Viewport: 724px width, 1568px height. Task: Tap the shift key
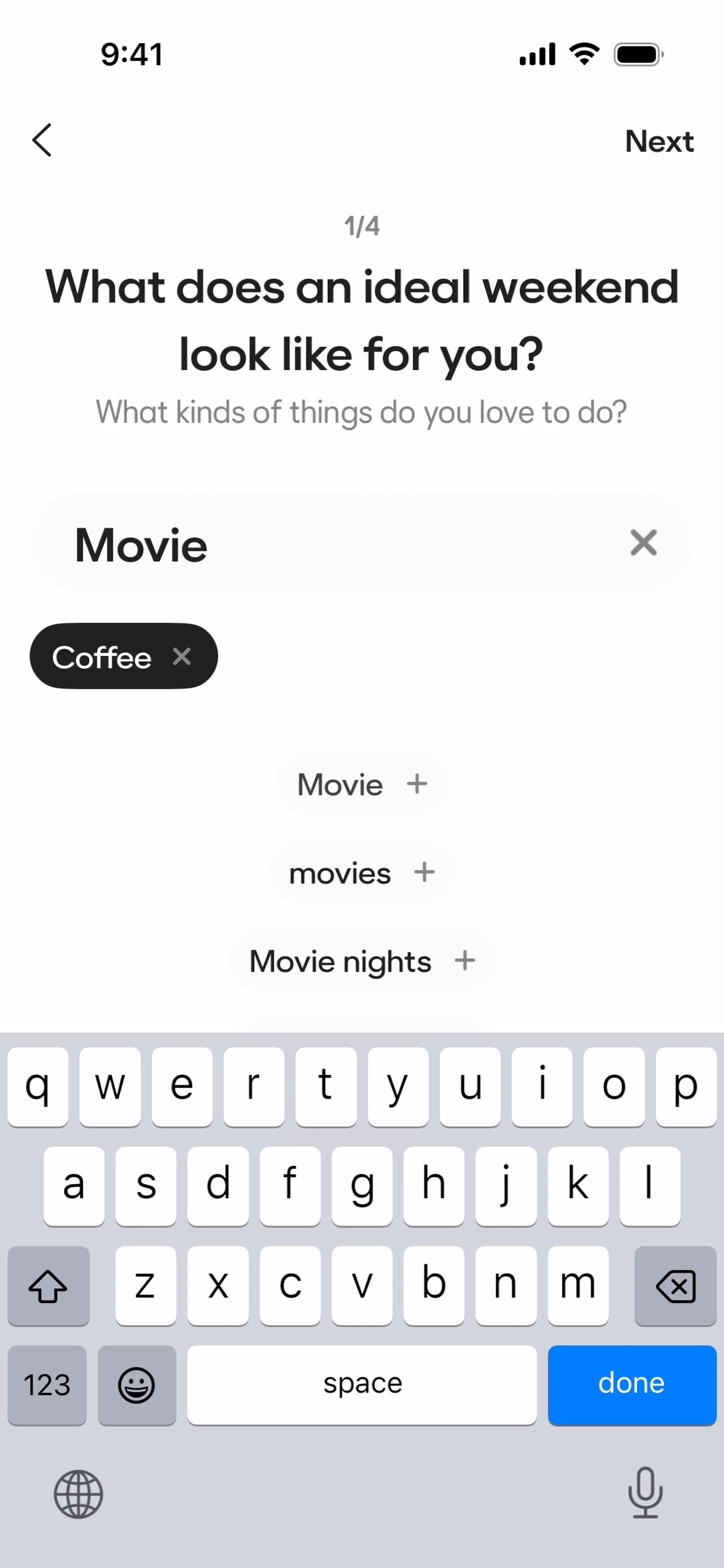[x=48, y=1286]
